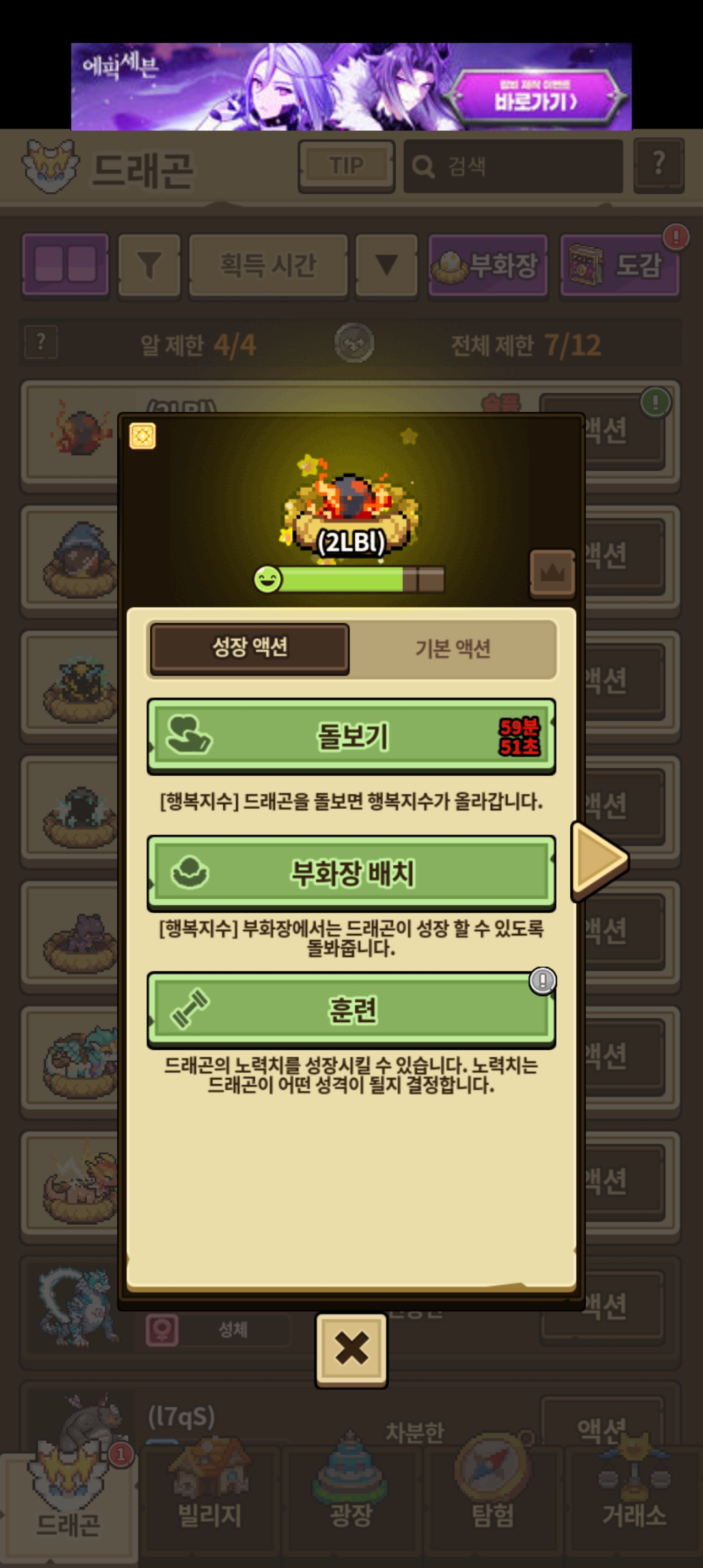Open the 에픽세븐 ad banner 바로가기
Screen dimensions: 703x1568
point(536,96)
